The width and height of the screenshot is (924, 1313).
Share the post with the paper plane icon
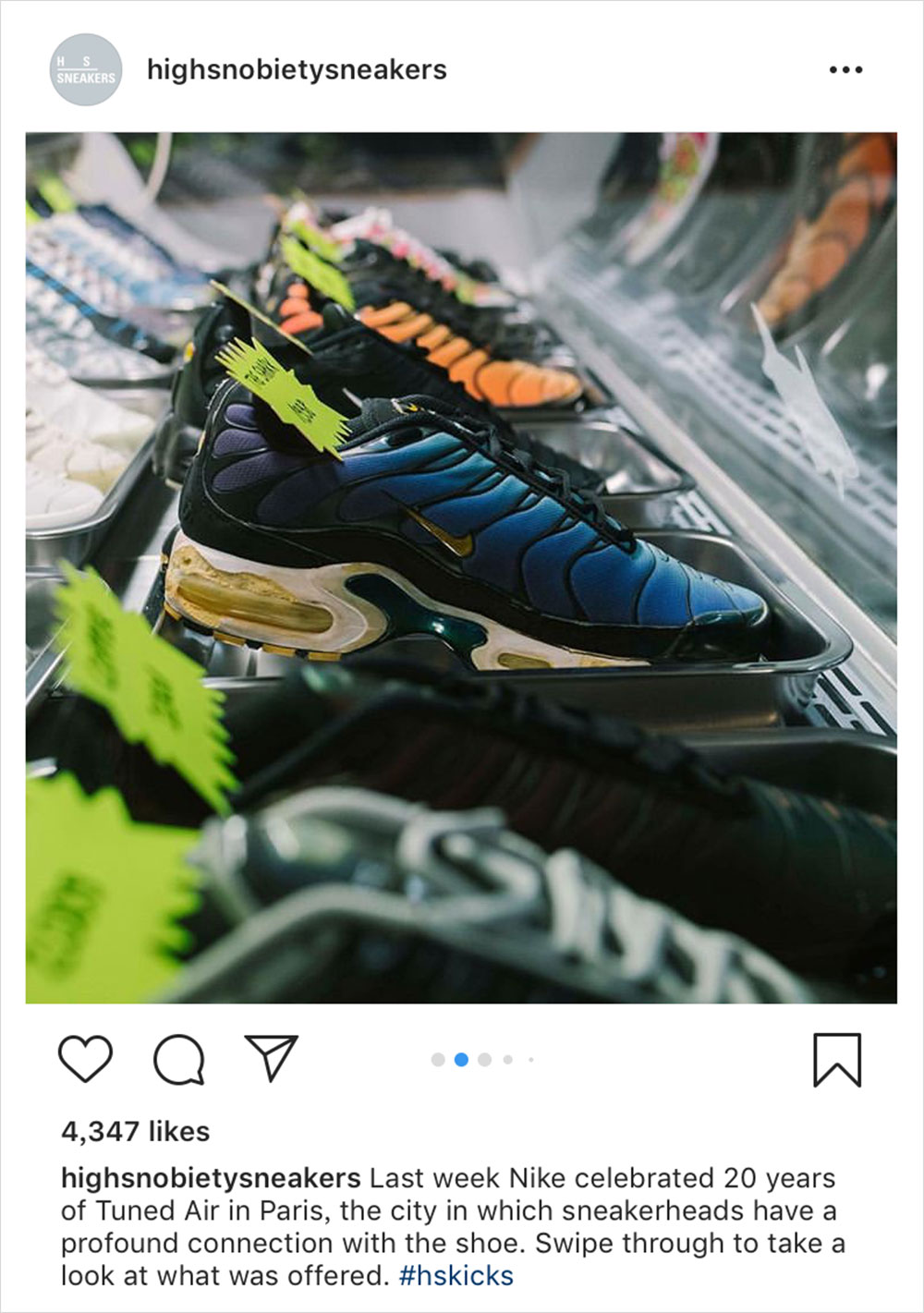[271, 1058]
